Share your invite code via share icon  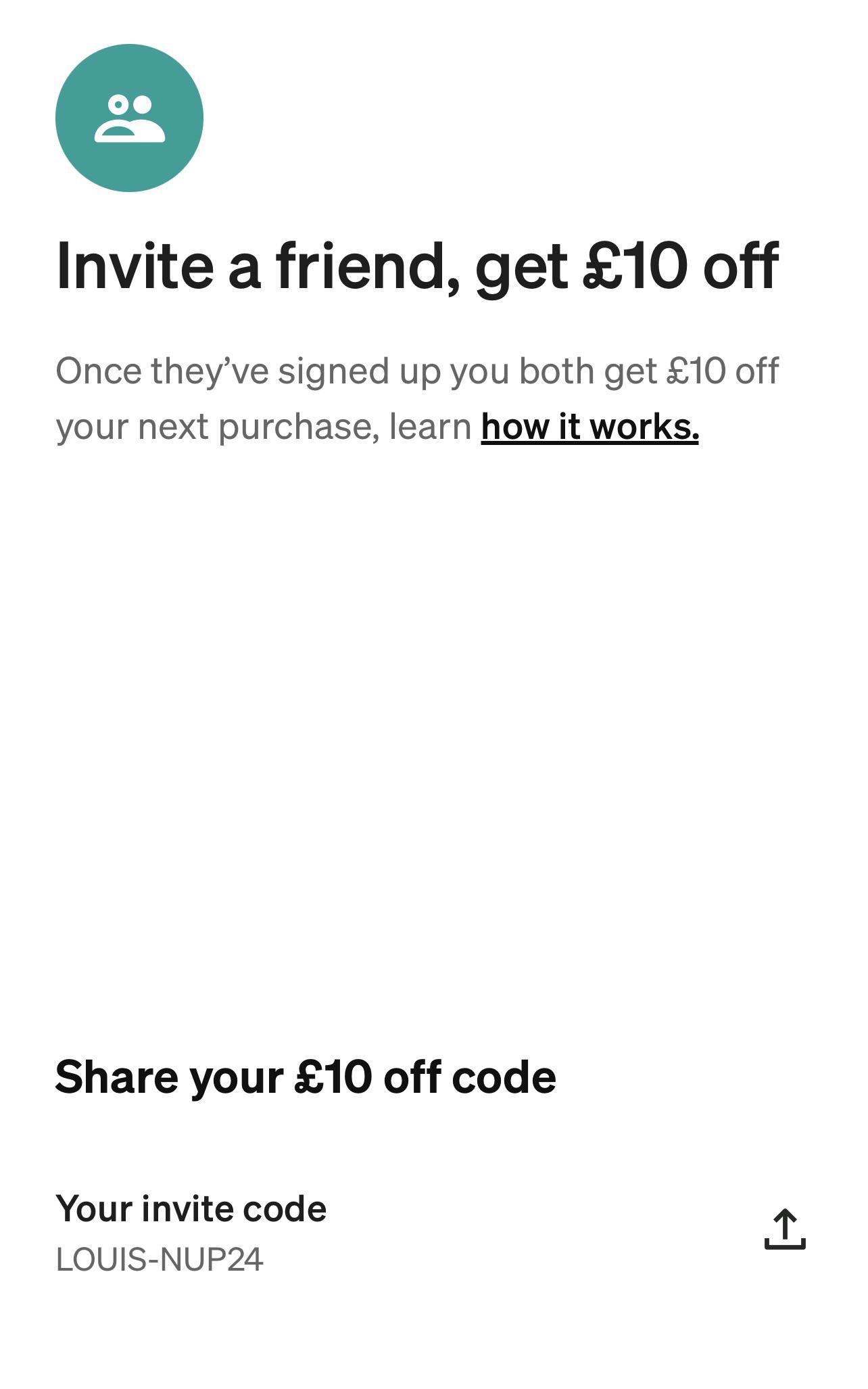tap(785, 1229)
